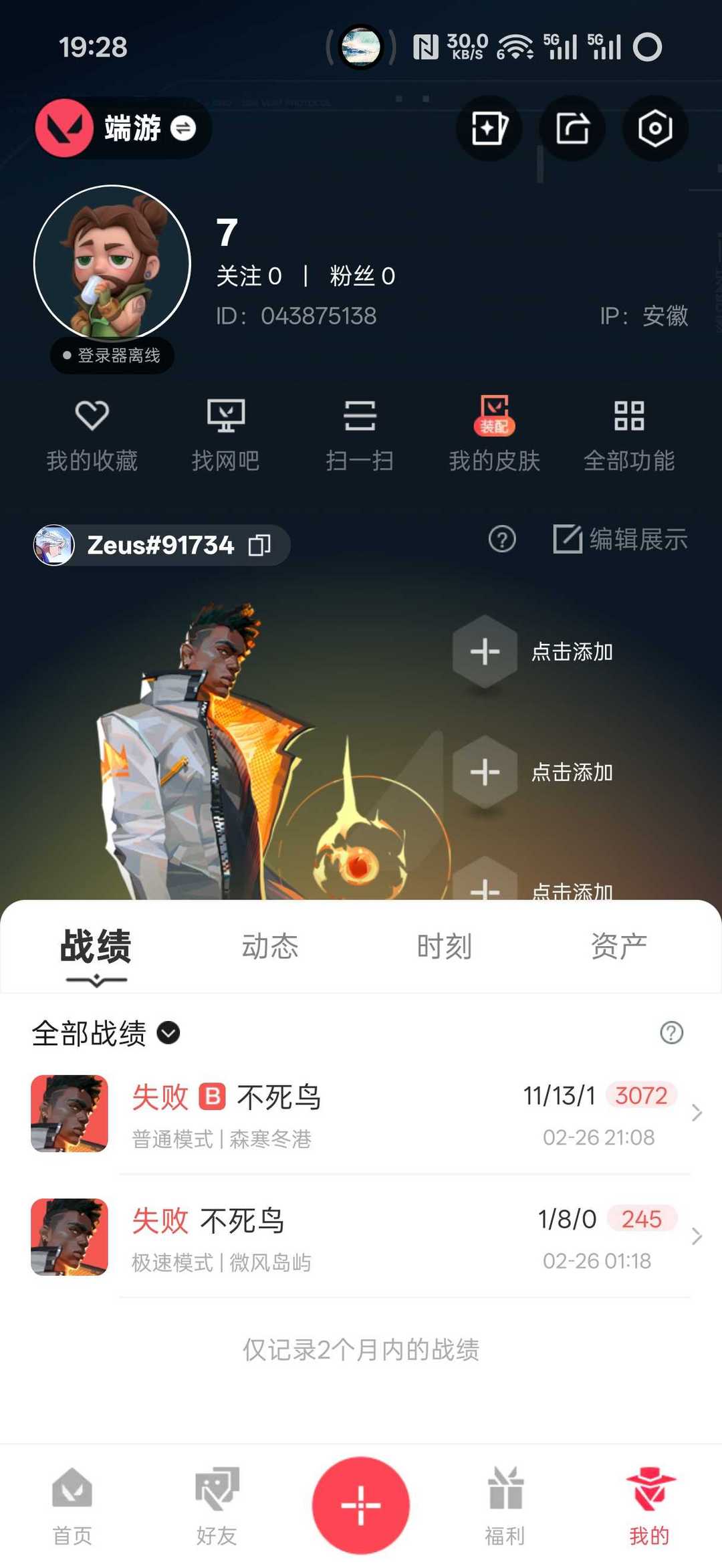Open 全部功能 all features grid

coord(629,435)
